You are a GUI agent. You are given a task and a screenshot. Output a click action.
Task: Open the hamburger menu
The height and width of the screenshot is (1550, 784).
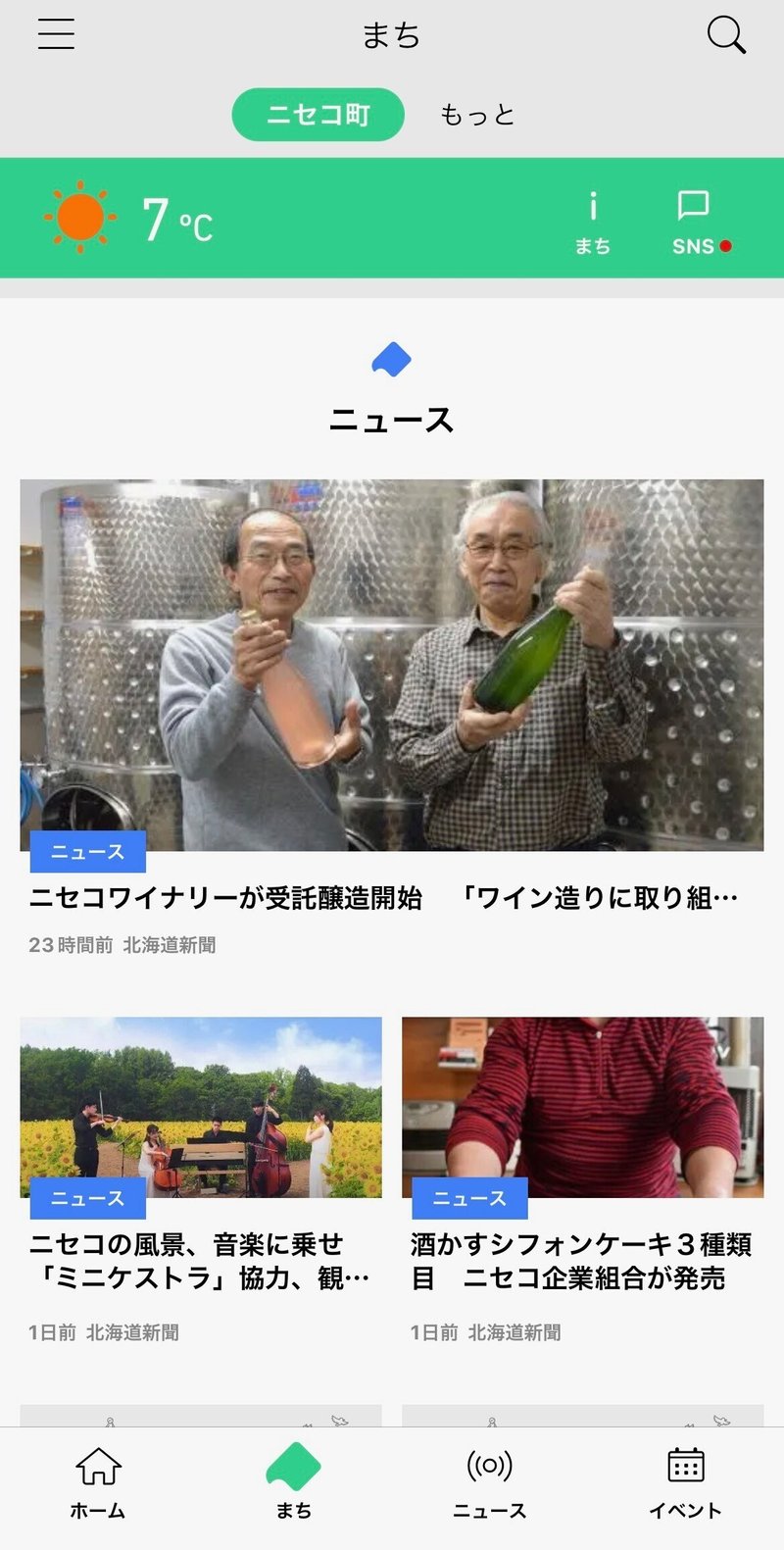(56, 33)
